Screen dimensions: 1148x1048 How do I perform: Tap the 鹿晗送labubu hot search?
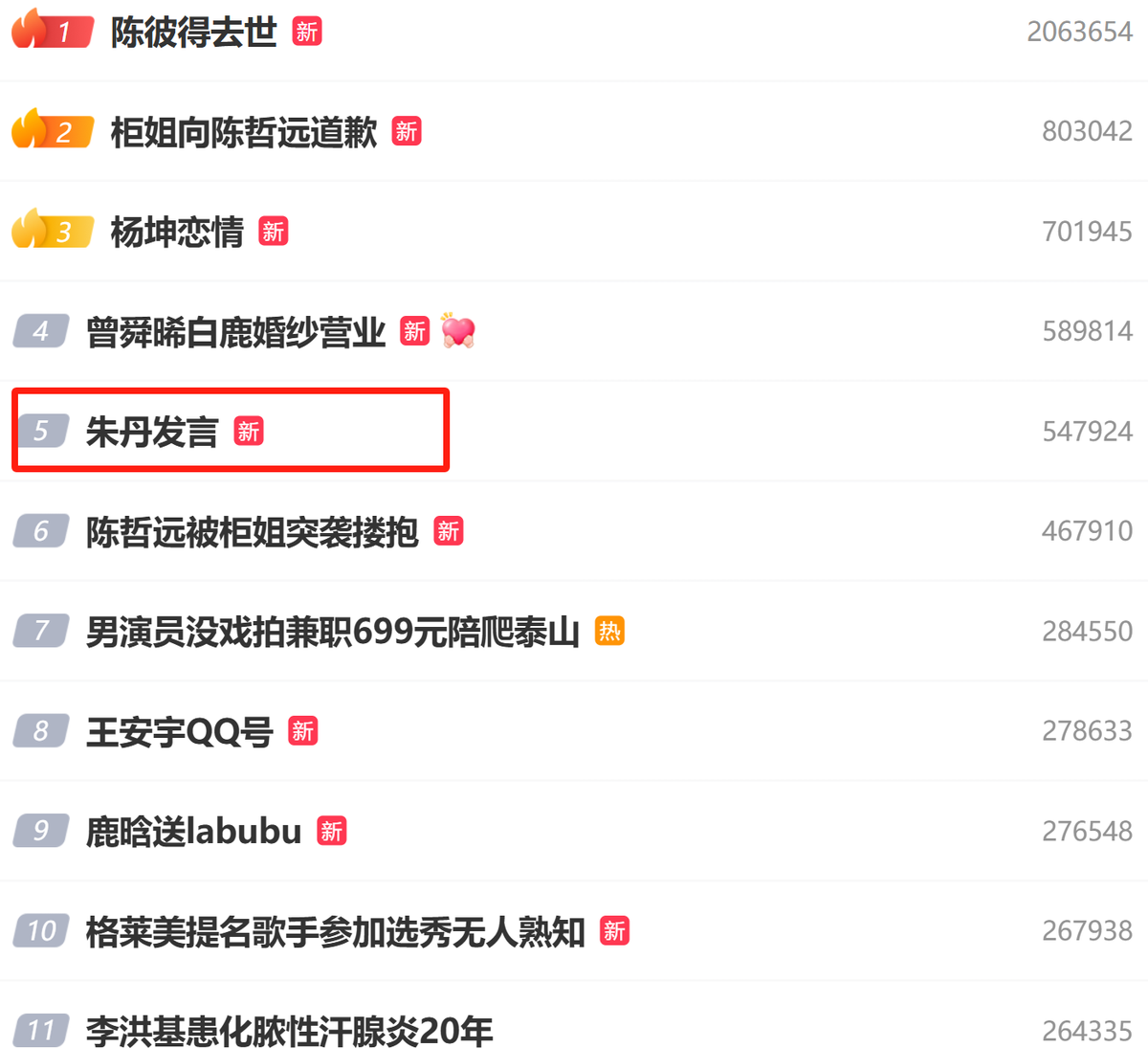[x=193, y=832]
